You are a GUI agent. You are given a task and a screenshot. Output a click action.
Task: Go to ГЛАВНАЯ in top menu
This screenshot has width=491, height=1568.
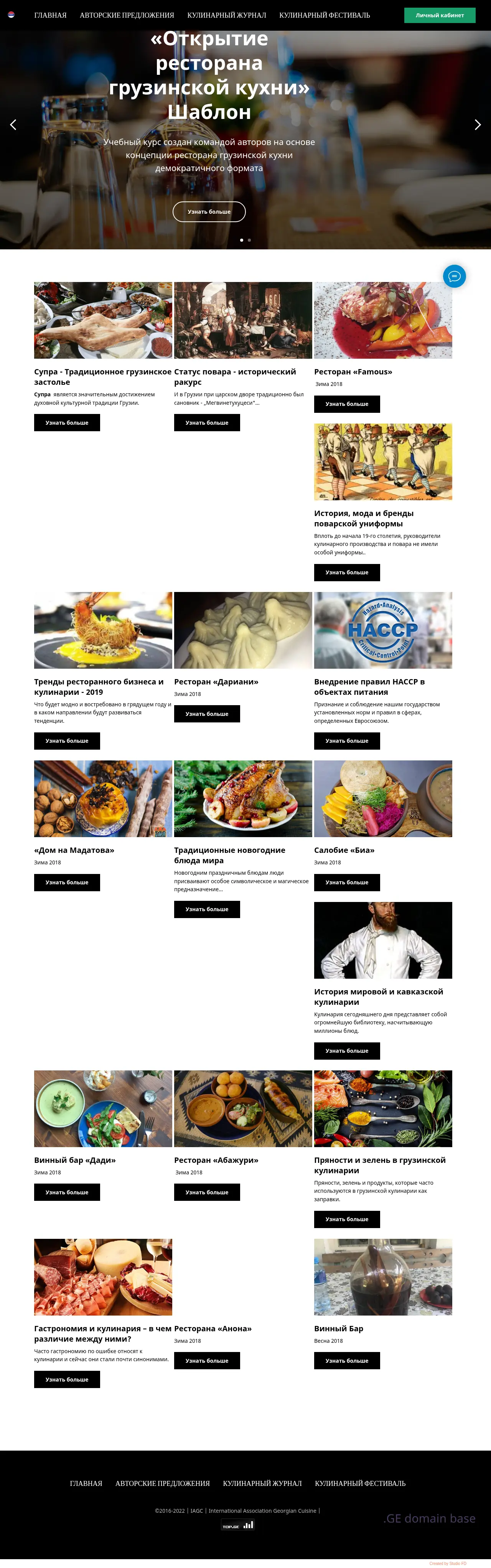tap(51, 15)
